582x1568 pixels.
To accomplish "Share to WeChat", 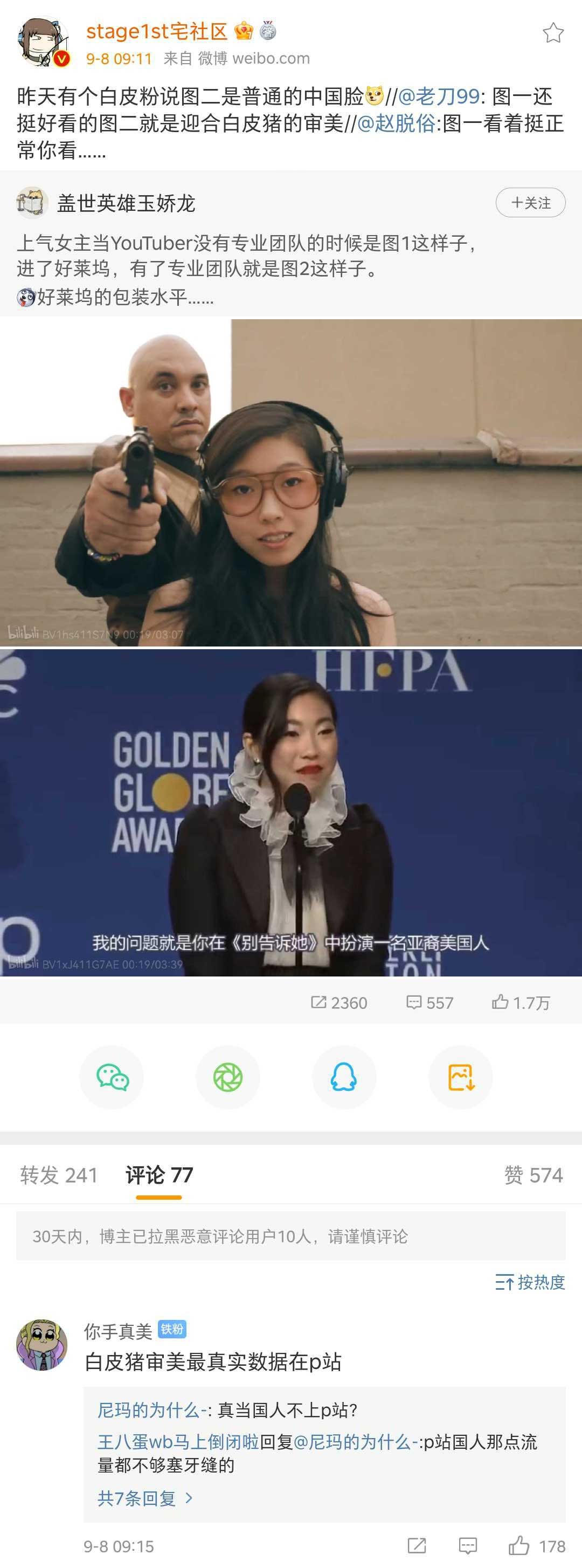I will (x=112, y=1077).
